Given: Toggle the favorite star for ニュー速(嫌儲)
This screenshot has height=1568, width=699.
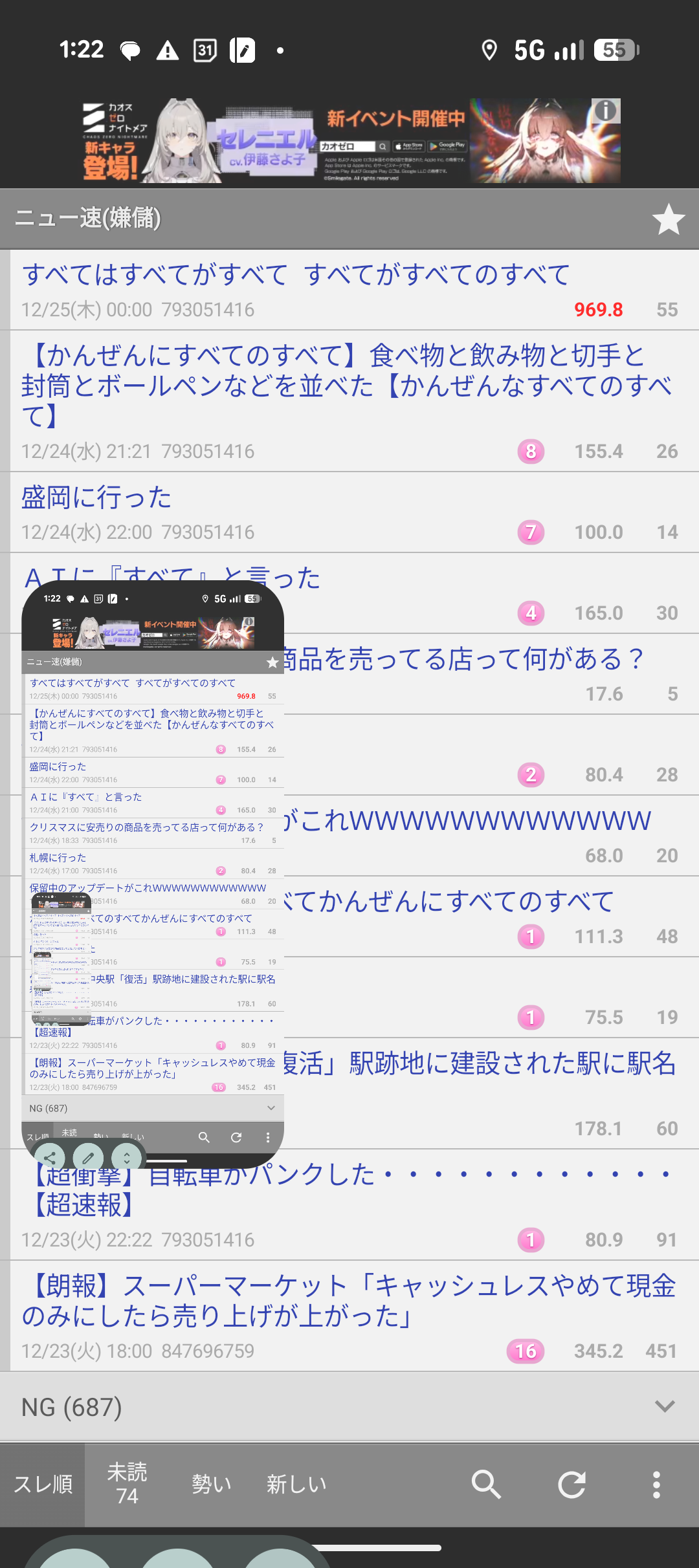Looking at the screenshot, I should point(668,219).
